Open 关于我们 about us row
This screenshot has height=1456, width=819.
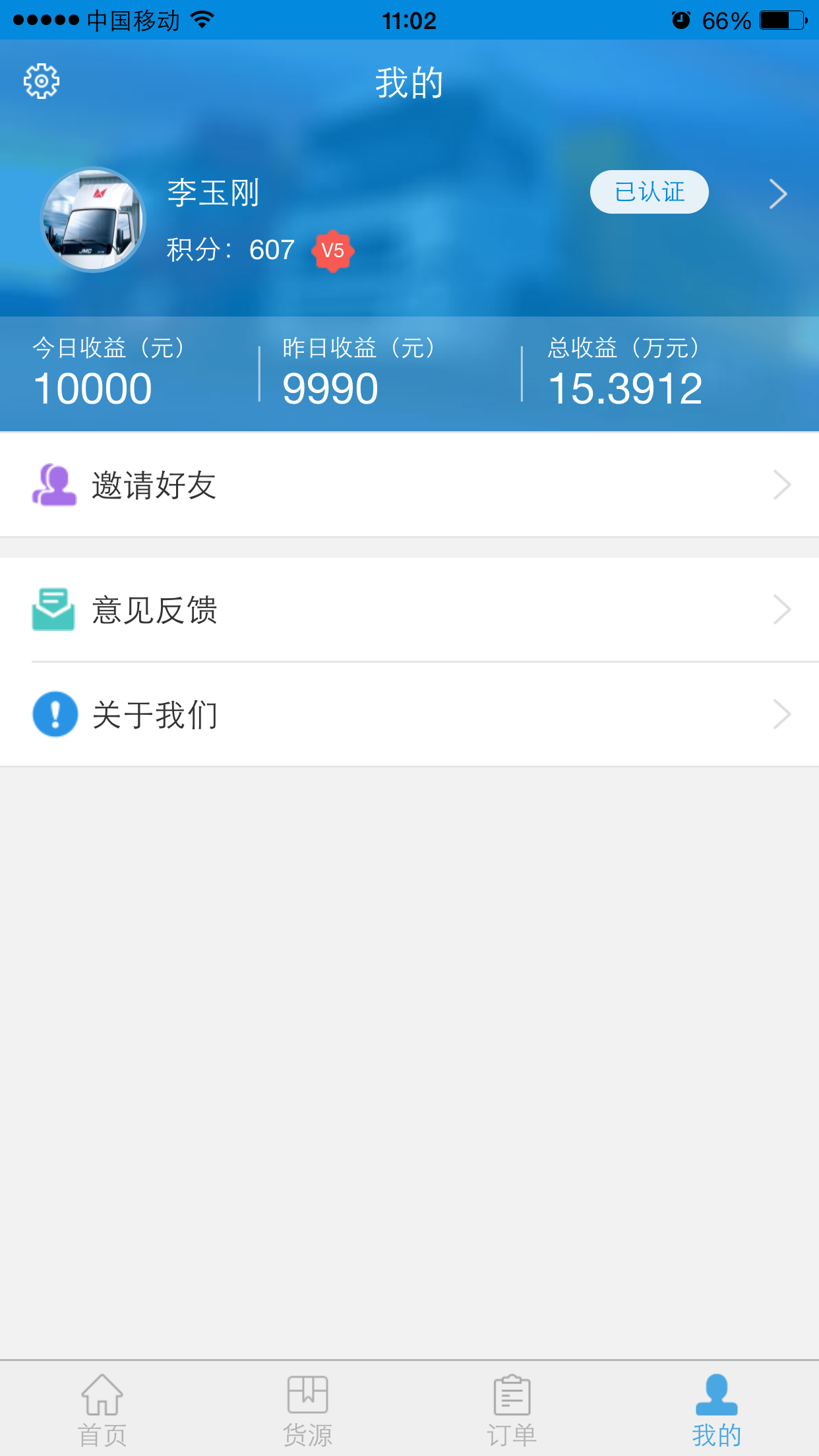click(409, 714)
